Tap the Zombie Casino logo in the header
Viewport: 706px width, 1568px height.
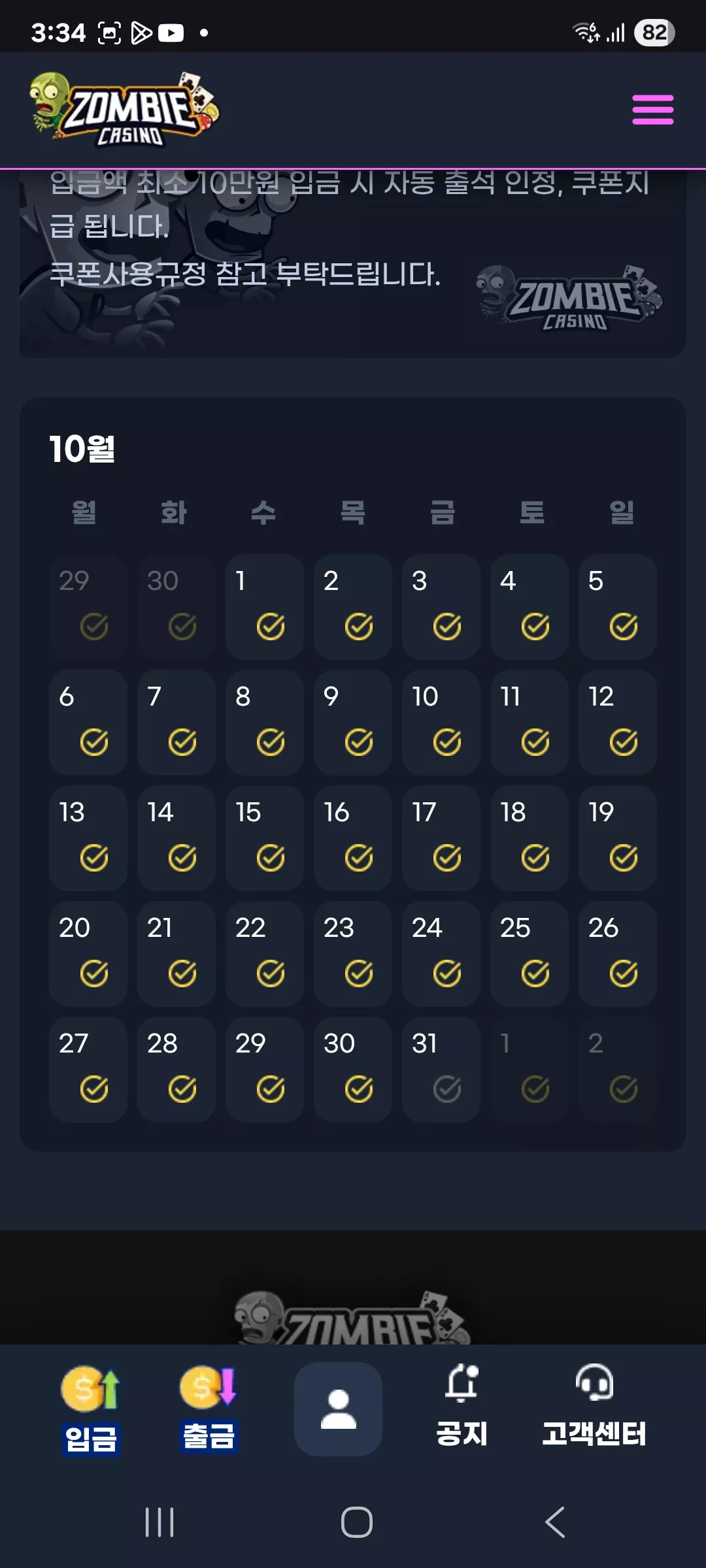(124, 109)
